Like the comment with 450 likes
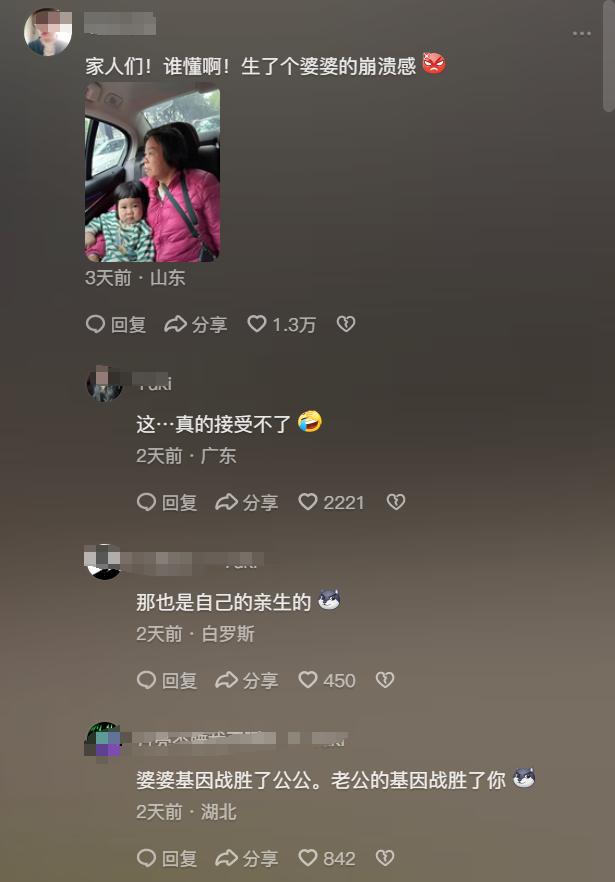This screenshot has width=615, height=882. [327, 680]
